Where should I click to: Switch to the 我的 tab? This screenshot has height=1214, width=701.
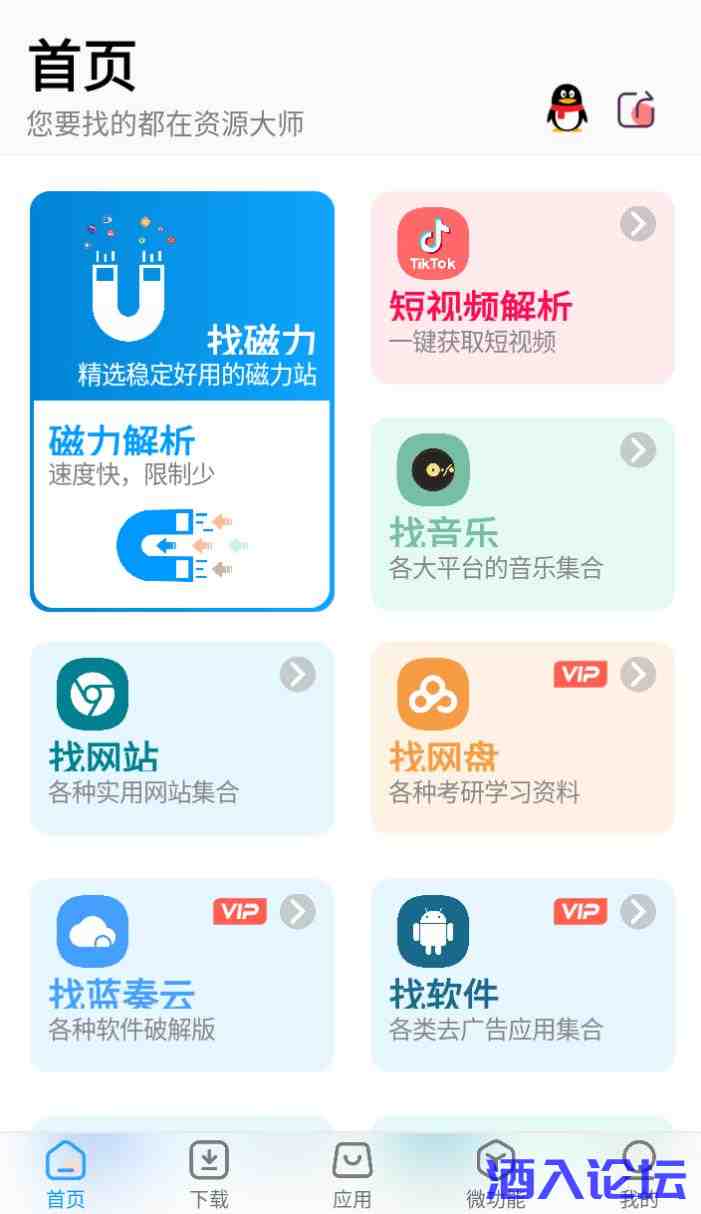coord(638,1175)
